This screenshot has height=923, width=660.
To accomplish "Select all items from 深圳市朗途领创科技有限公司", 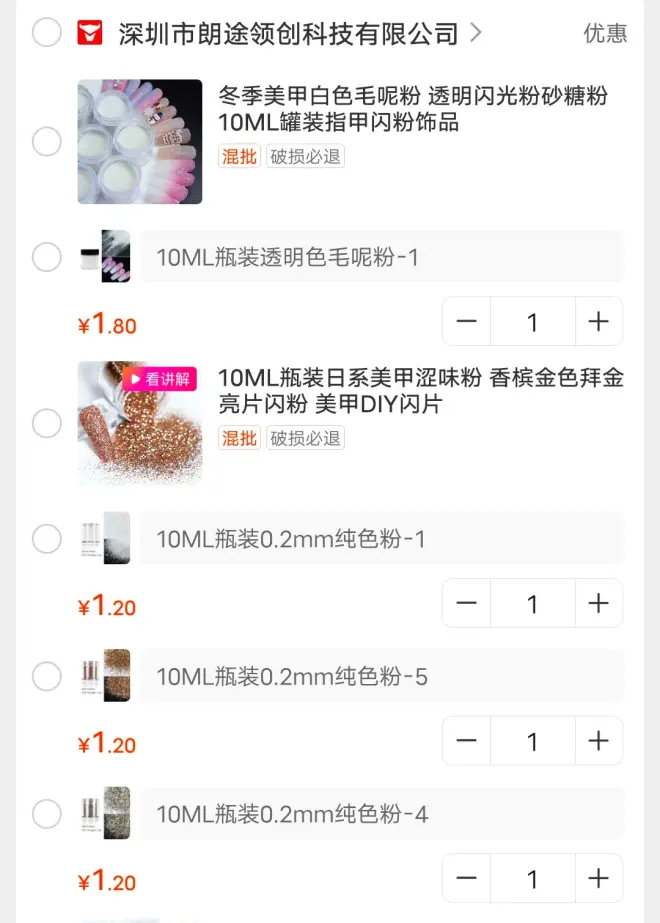I will point(47,33).
